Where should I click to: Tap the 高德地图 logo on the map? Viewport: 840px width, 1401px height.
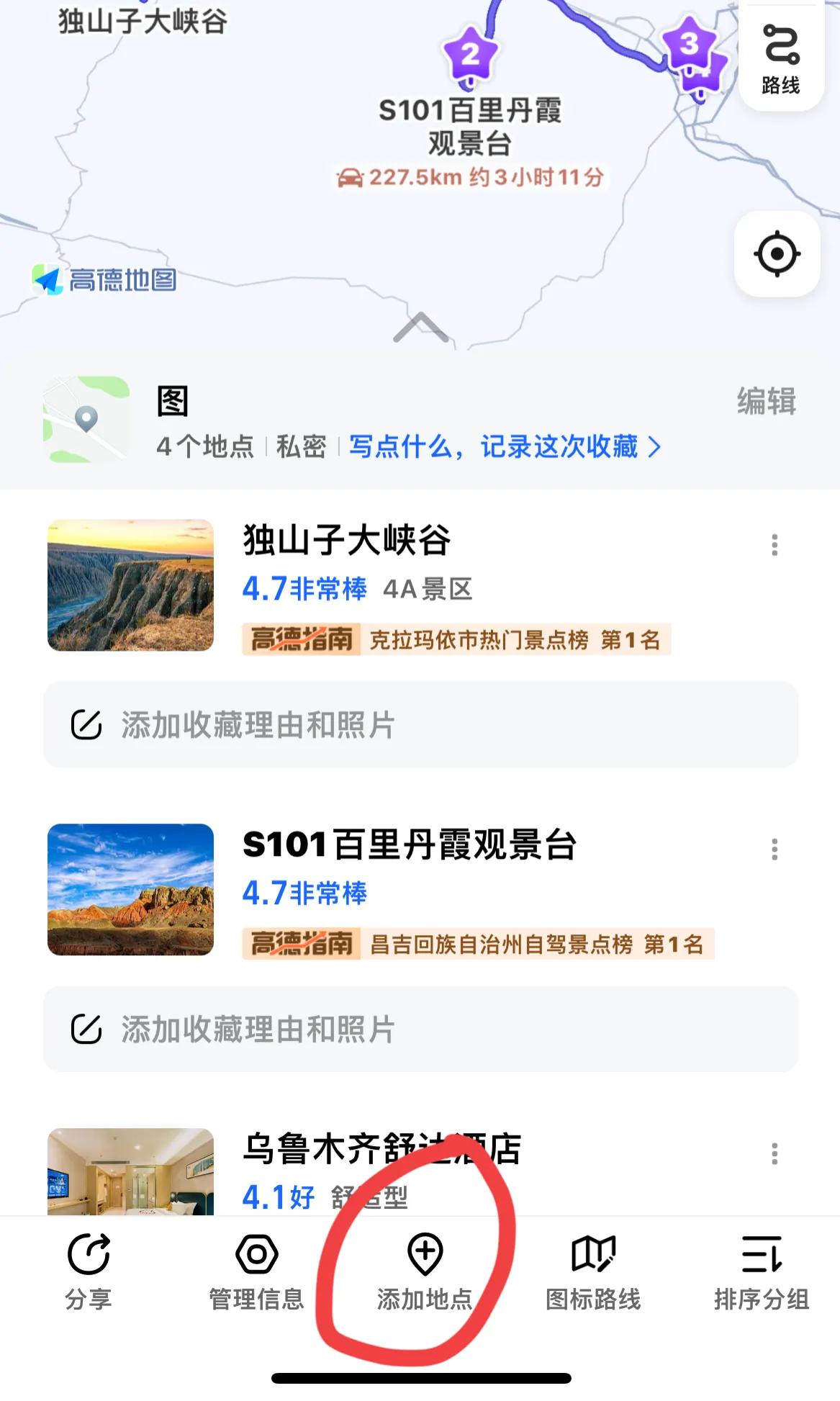pyautogui.click(x=105, y=279)
